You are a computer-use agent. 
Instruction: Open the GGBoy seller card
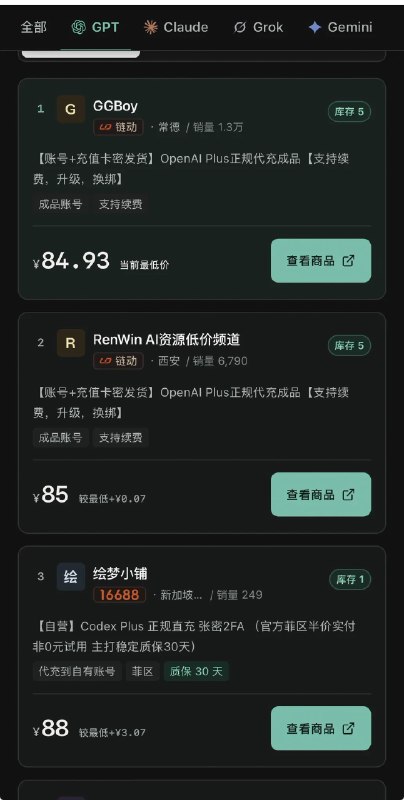(202, 189)
